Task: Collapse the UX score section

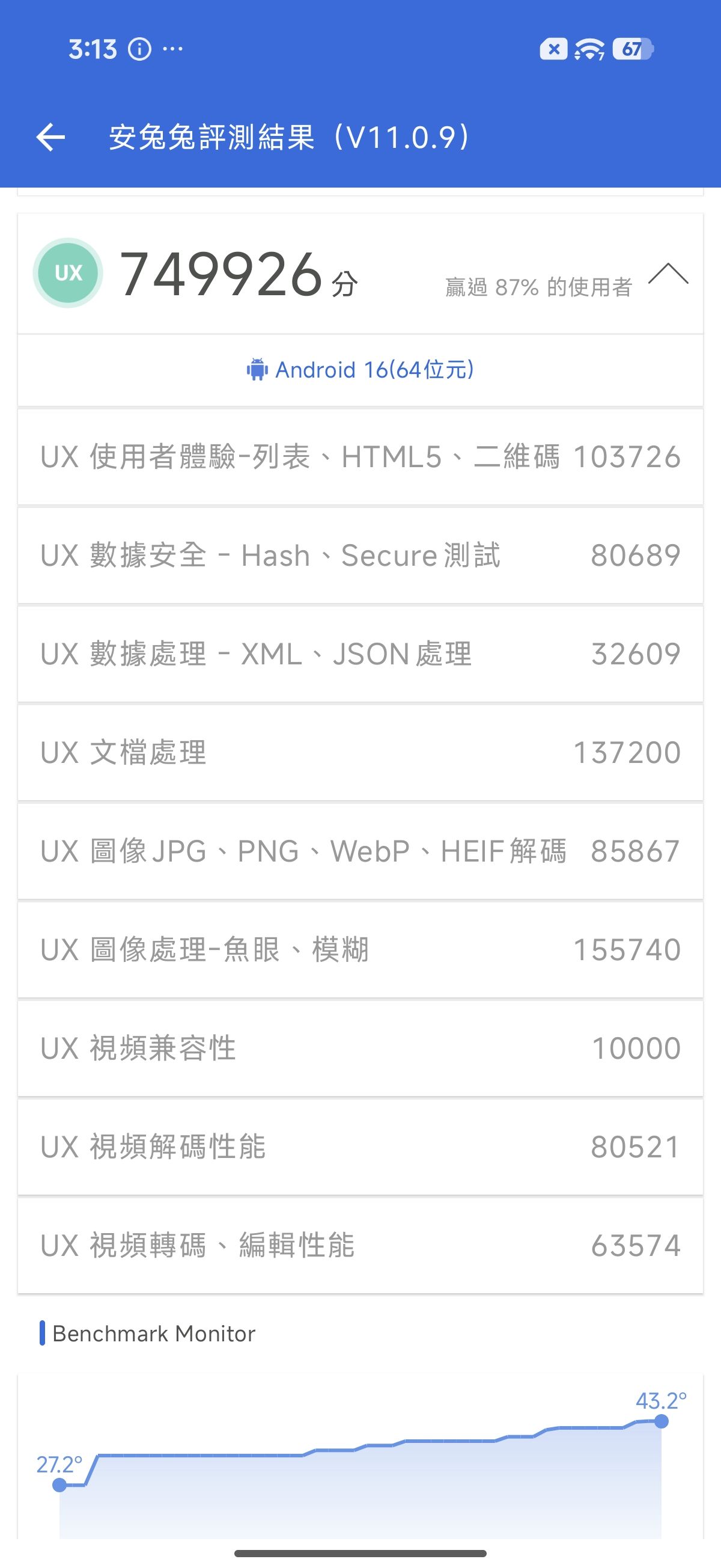Action: point(668,274)
